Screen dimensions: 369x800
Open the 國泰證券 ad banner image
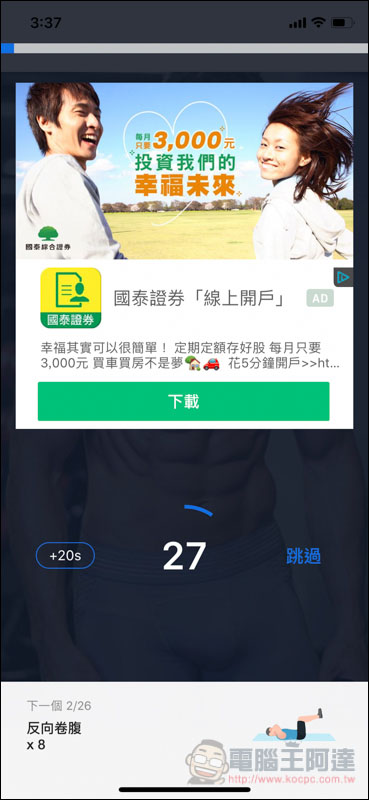coord(184,171)
